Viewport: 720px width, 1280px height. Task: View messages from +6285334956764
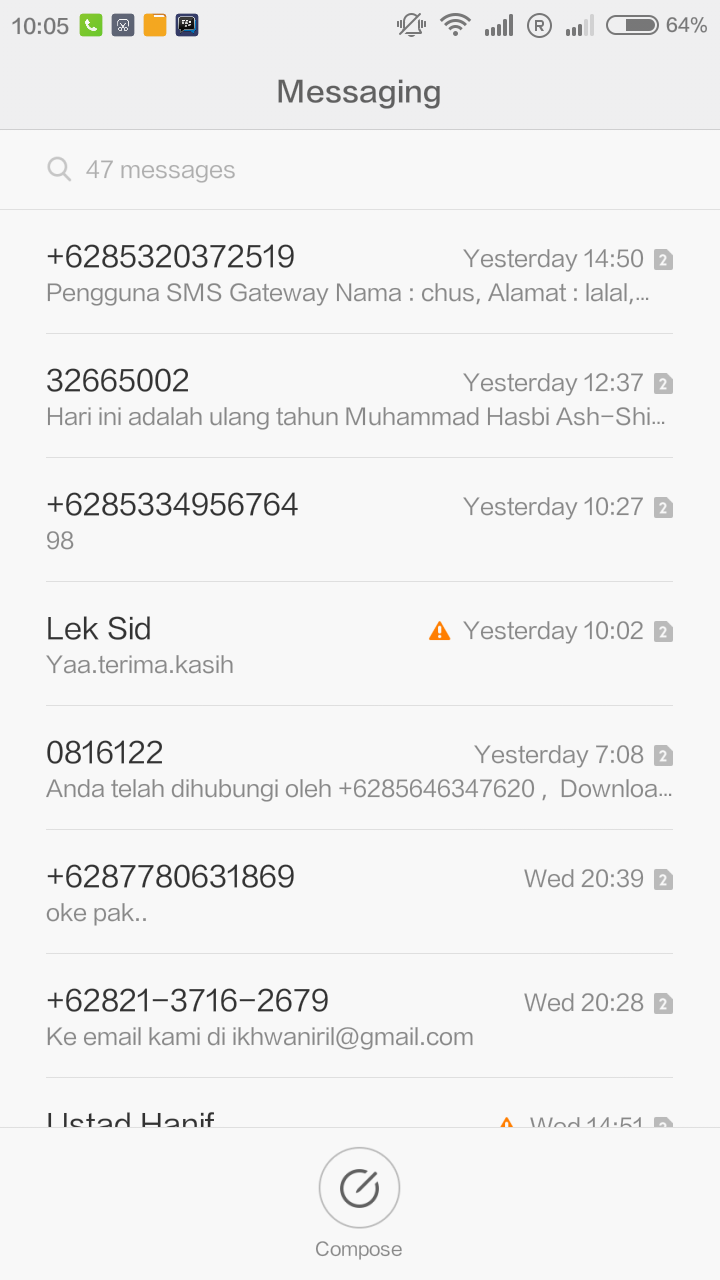tap(360, 521)
